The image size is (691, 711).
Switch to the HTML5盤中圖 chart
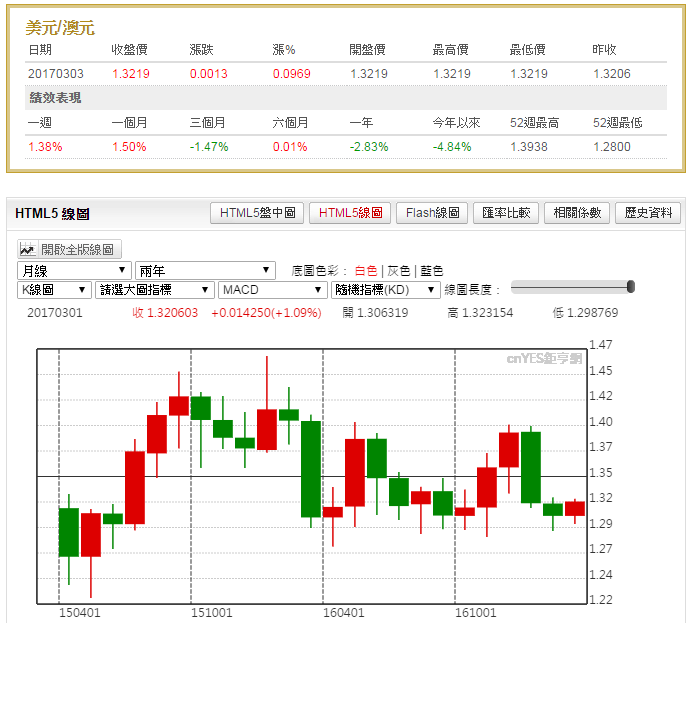[x=257, y=213]
